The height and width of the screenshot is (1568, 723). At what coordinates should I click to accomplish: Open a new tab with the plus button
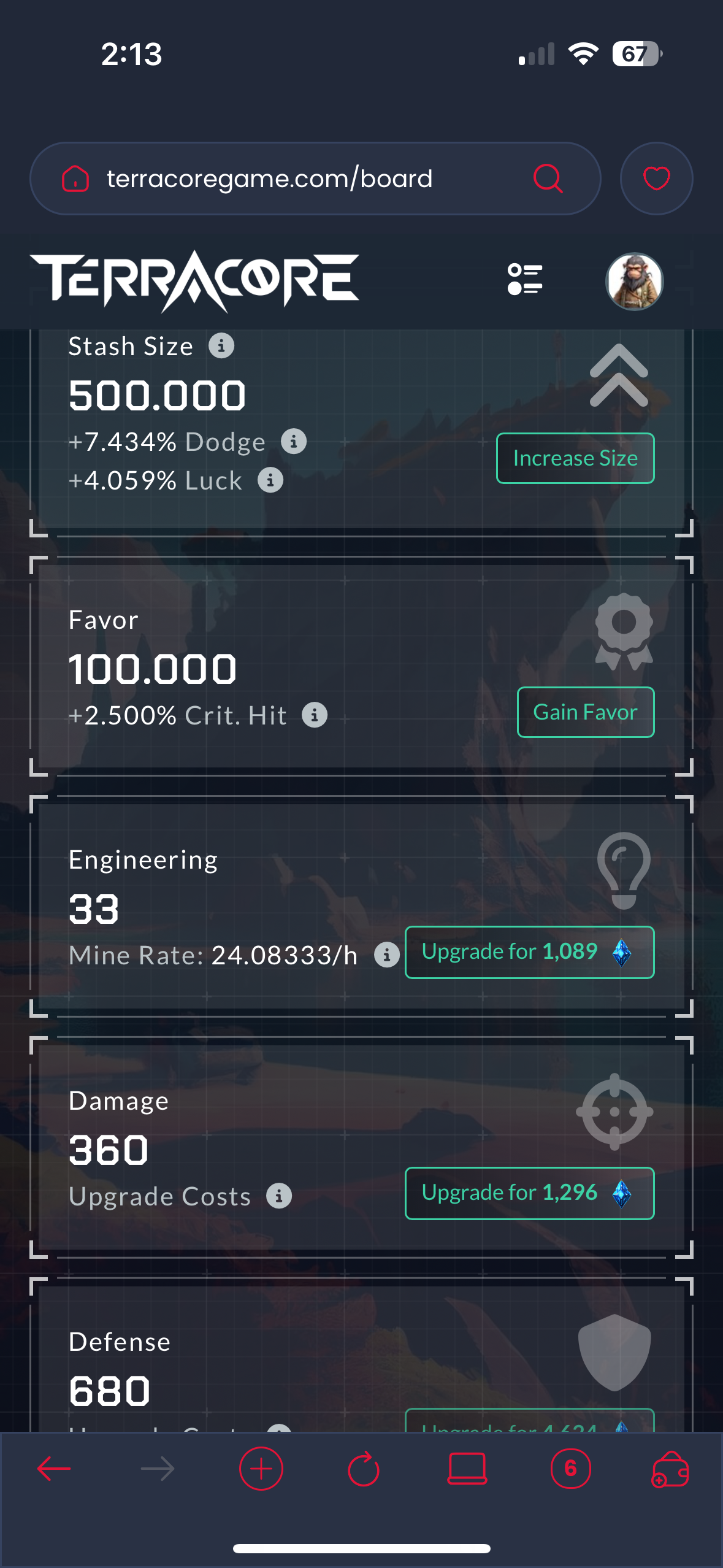coord(261,1469)
